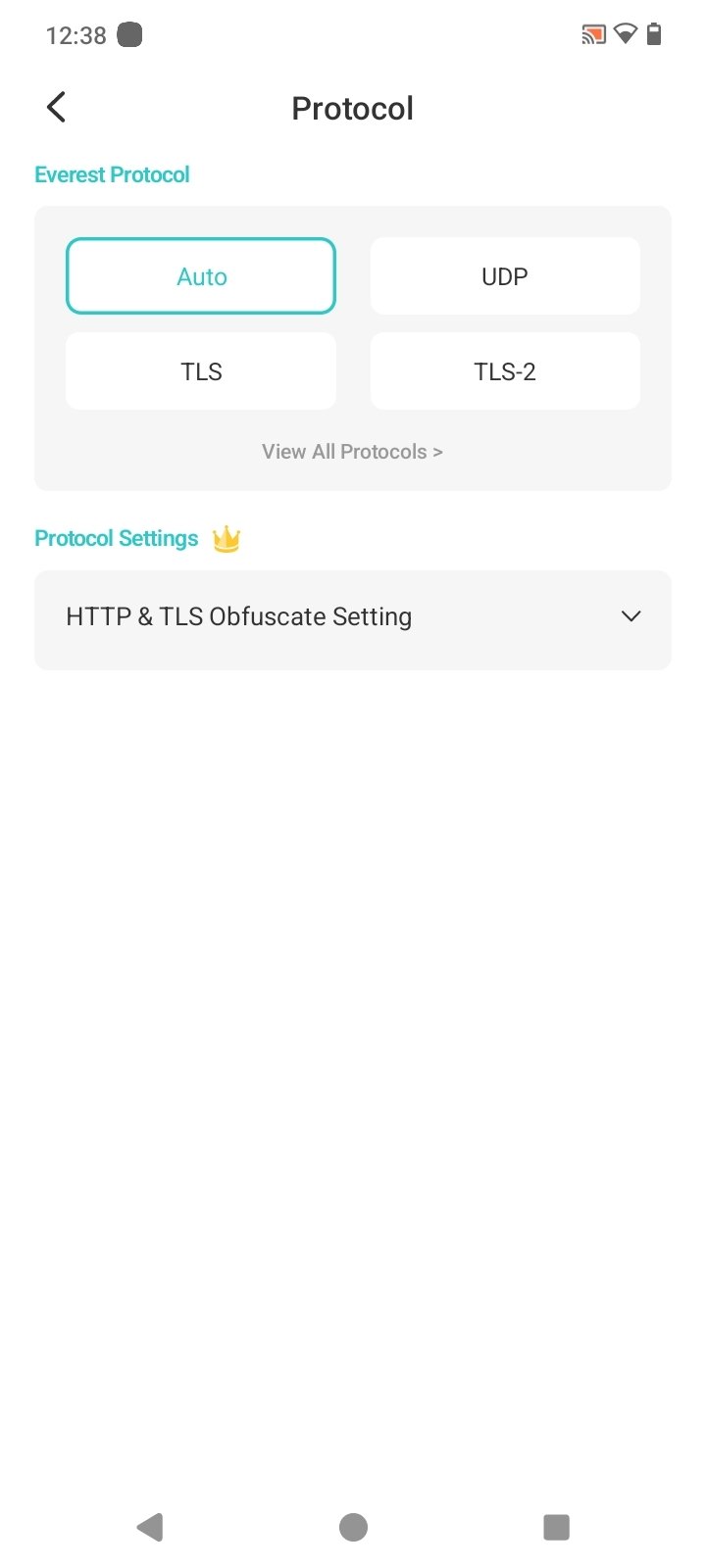
Task: Switch to the TLS-2 protocol
Action: (505, 371)
